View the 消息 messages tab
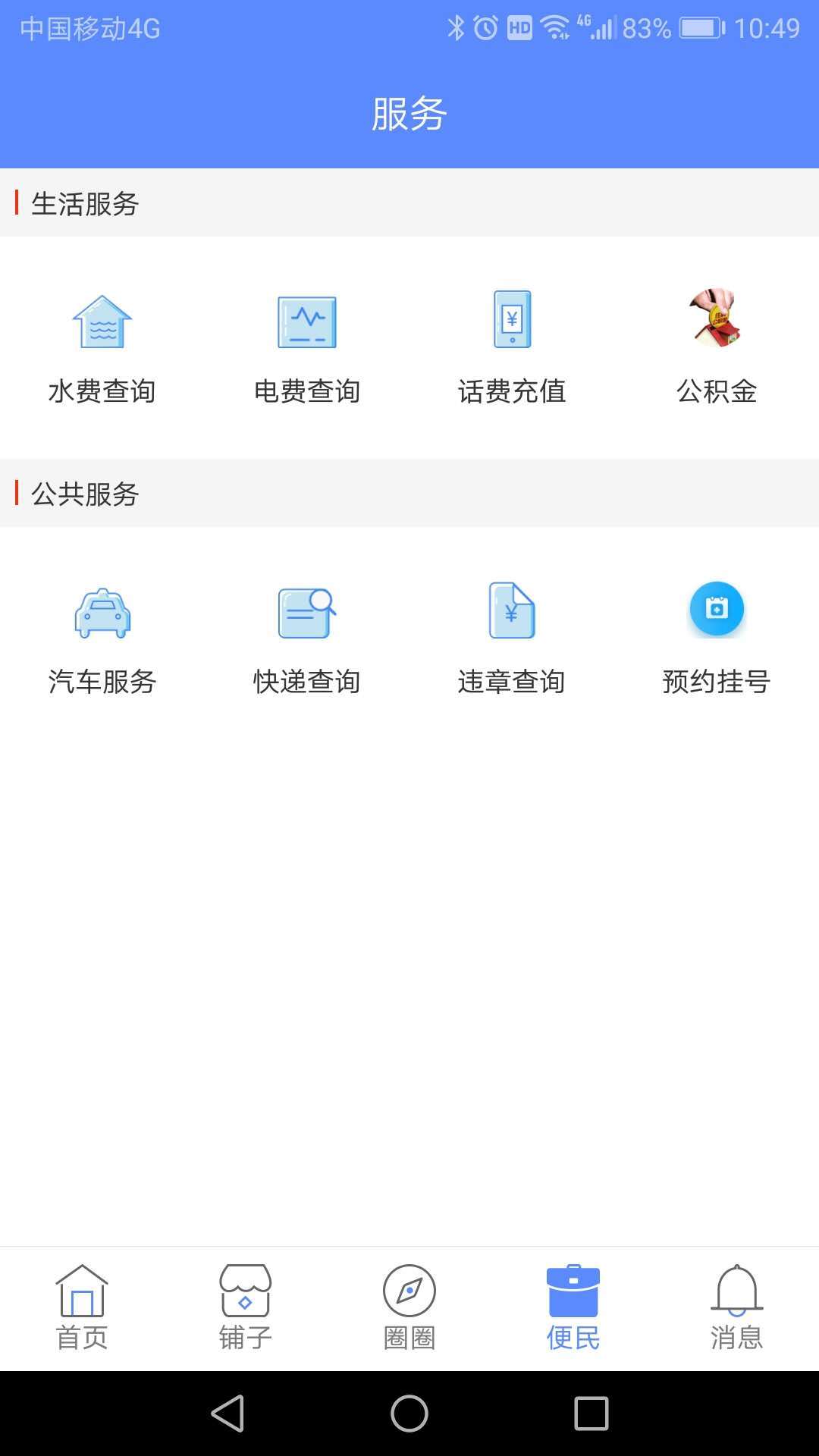 [x=737, y=1307]
